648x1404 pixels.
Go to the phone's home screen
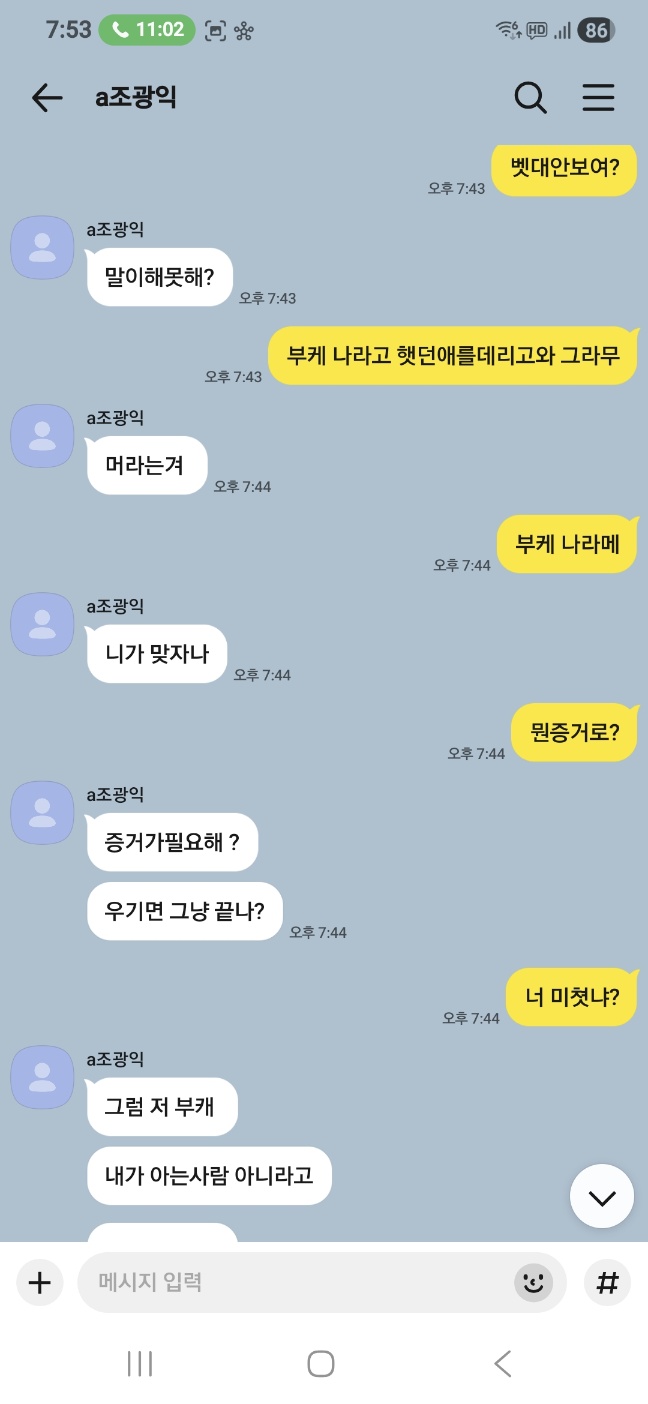point(321,1363)
